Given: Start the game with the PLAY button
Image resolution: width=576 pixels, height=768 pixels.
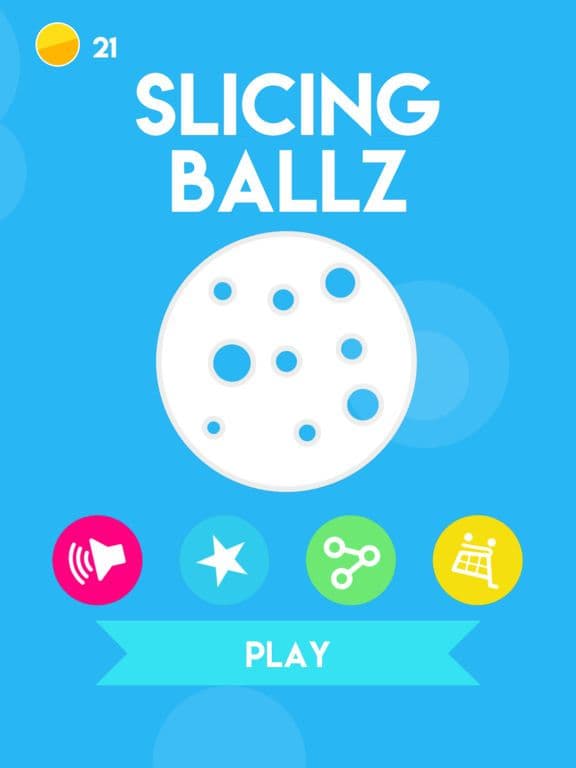Looking at the screenshot, I should (288, 653).
